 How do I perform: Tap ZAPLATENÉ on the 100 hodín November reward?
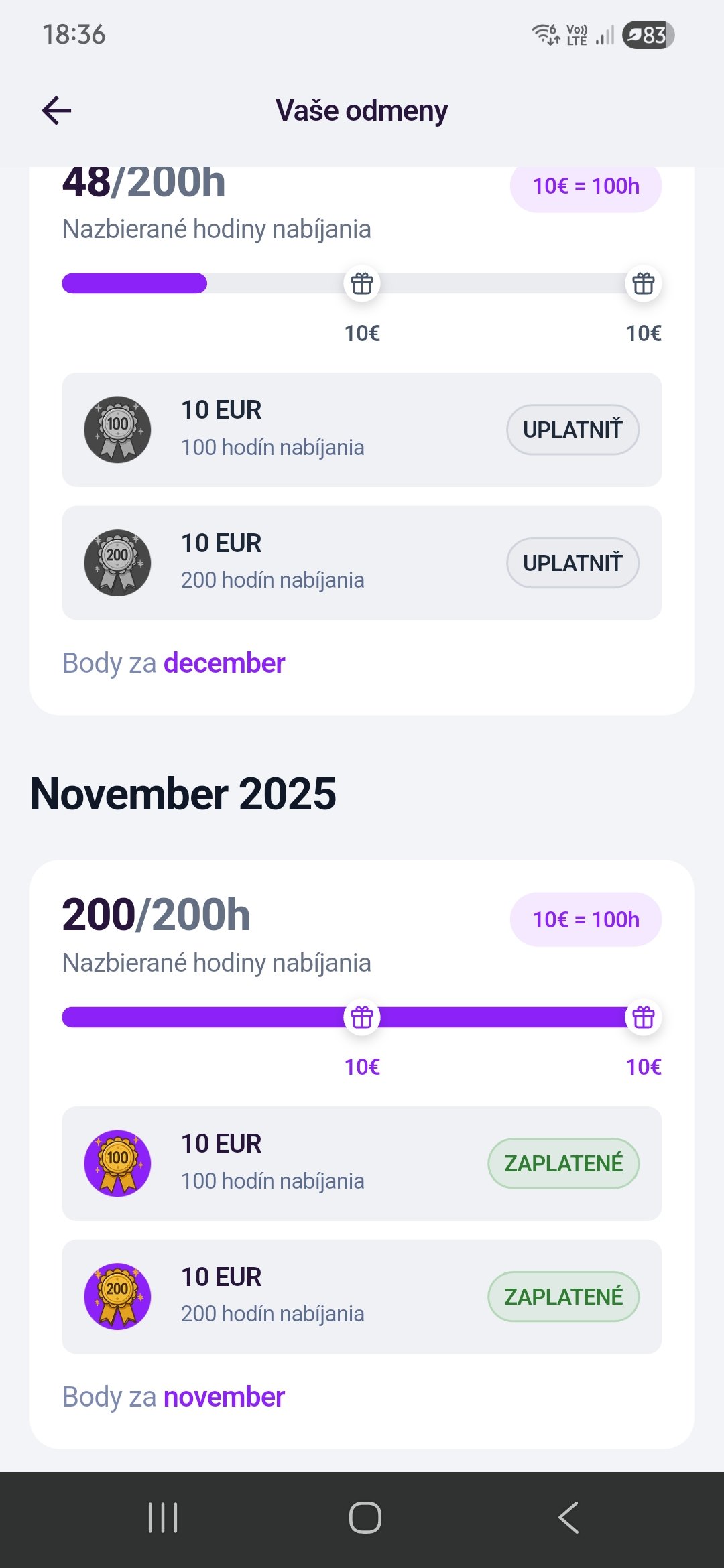pyautogui.click(x=563, y=1163)
